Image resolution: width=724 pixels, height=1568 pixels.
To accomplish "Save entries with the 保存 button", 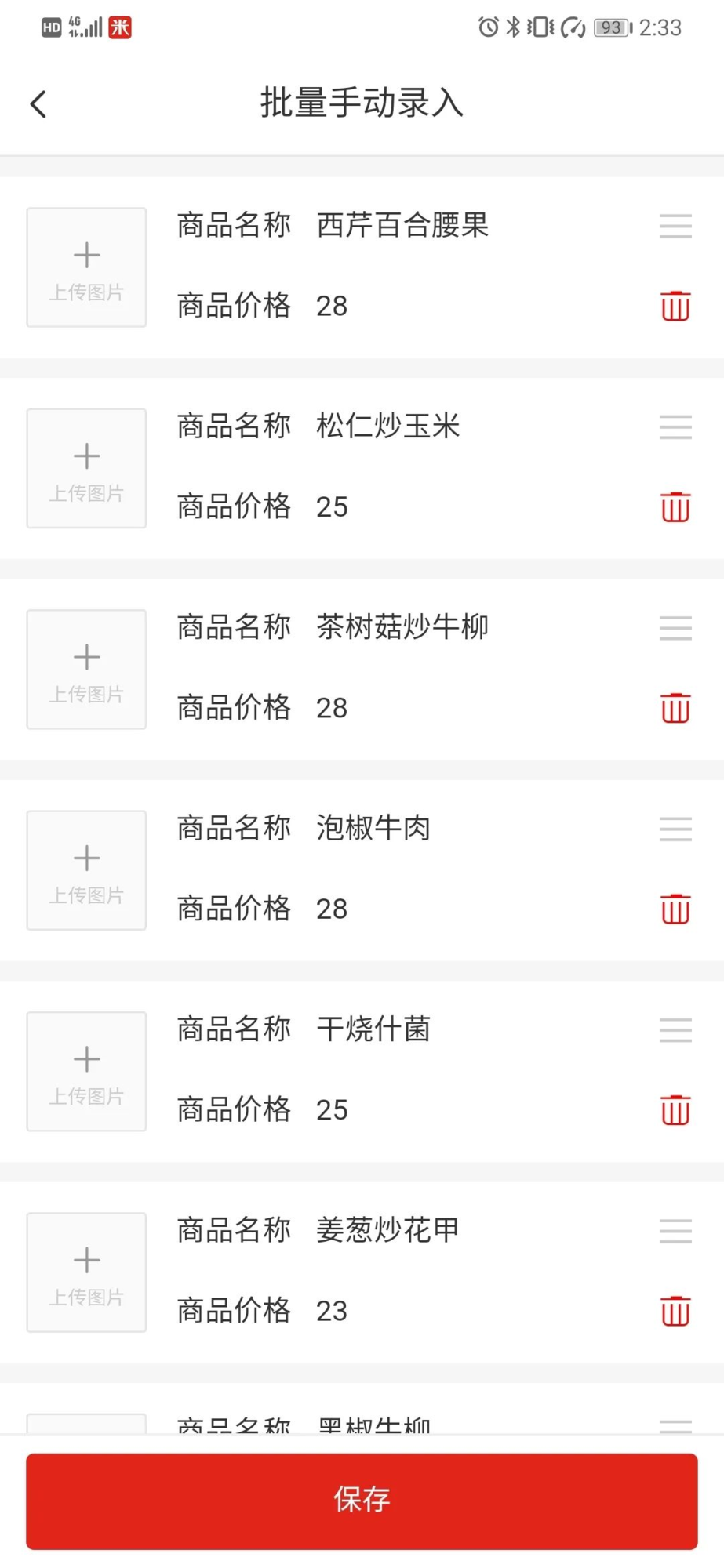I will click(362, 1501).
